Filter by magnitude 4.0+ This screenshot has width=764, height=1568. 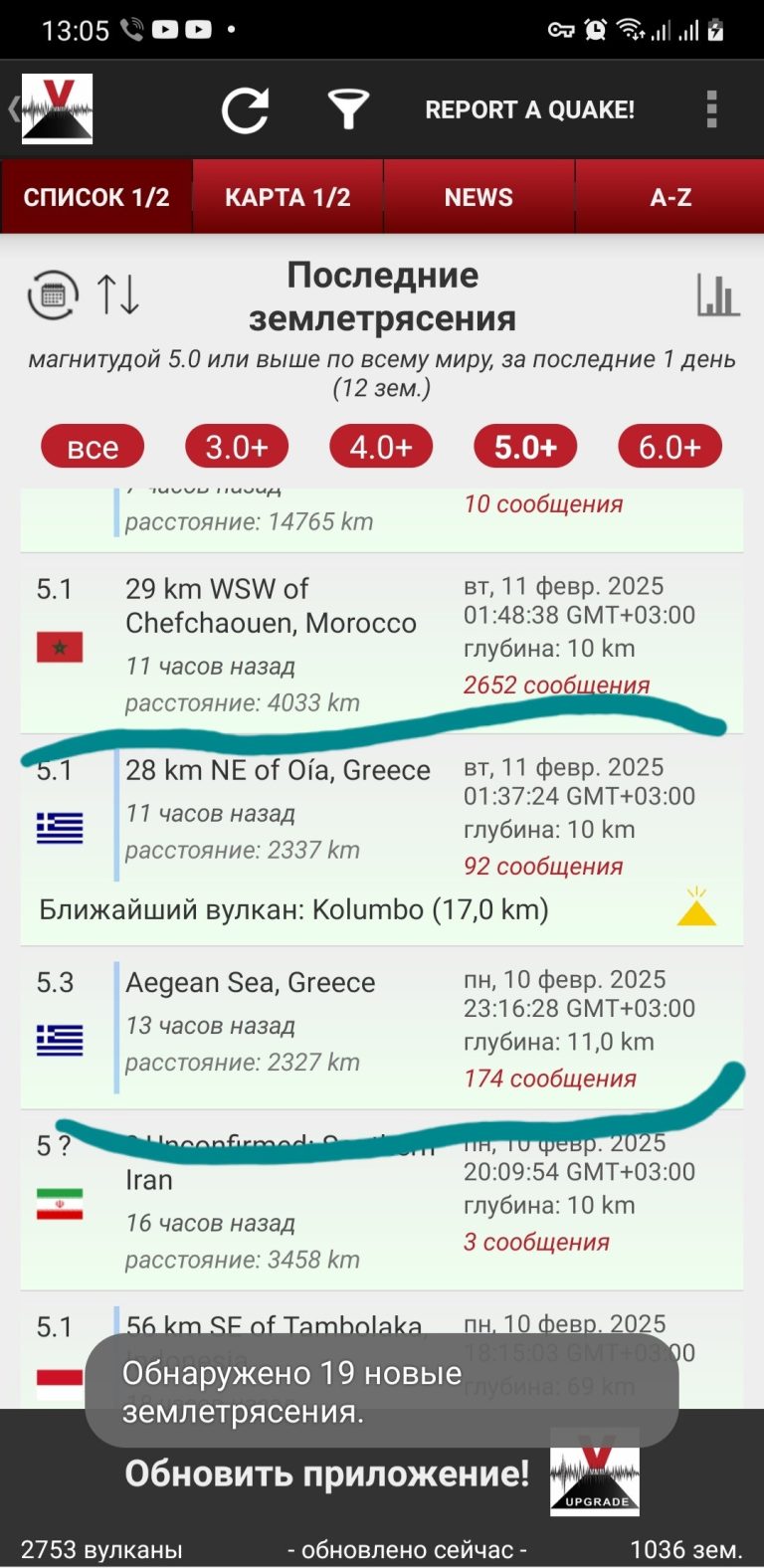click(381, 447)
